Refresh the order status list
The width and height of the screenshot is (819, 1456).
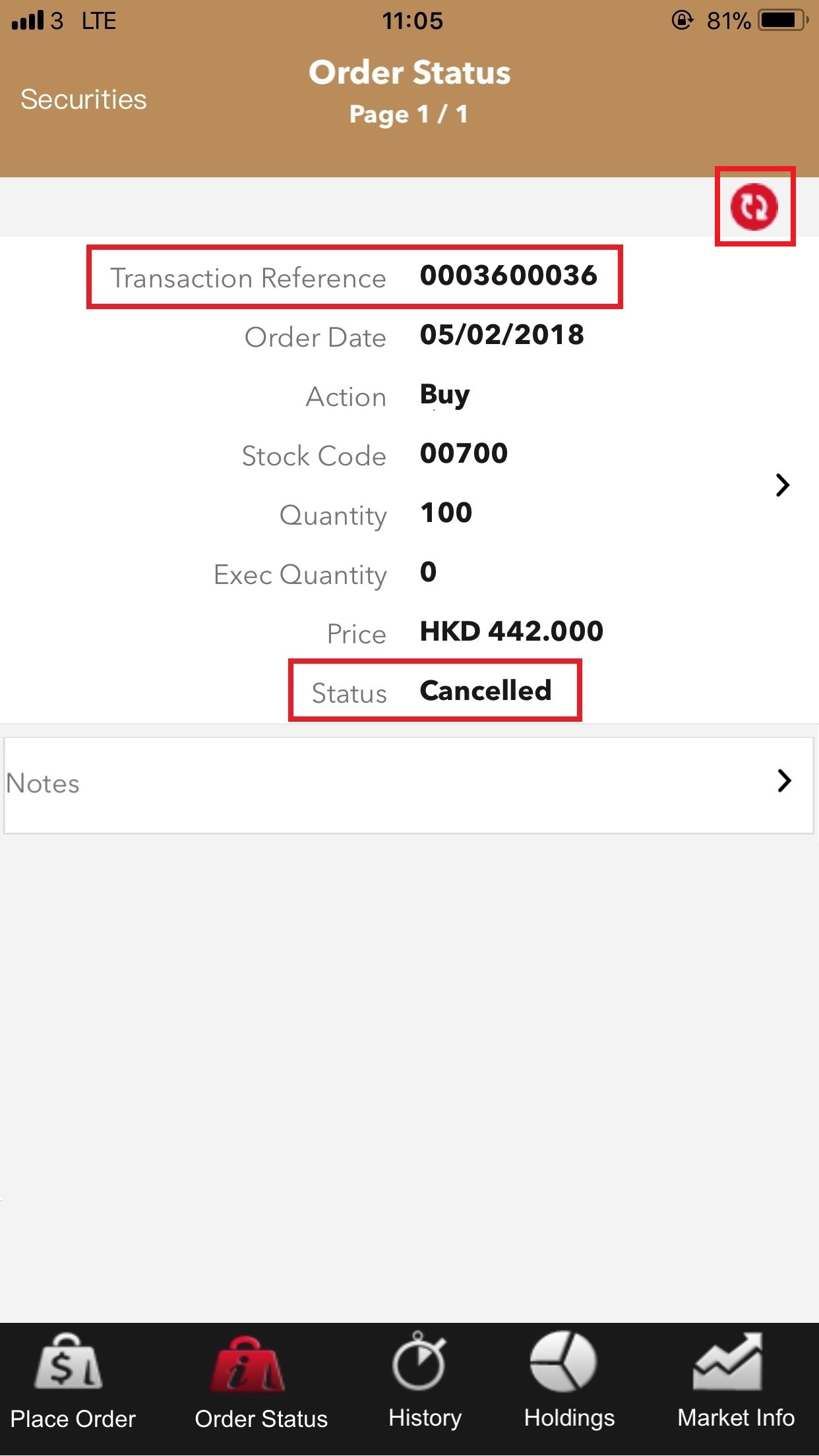click(754, 207)
